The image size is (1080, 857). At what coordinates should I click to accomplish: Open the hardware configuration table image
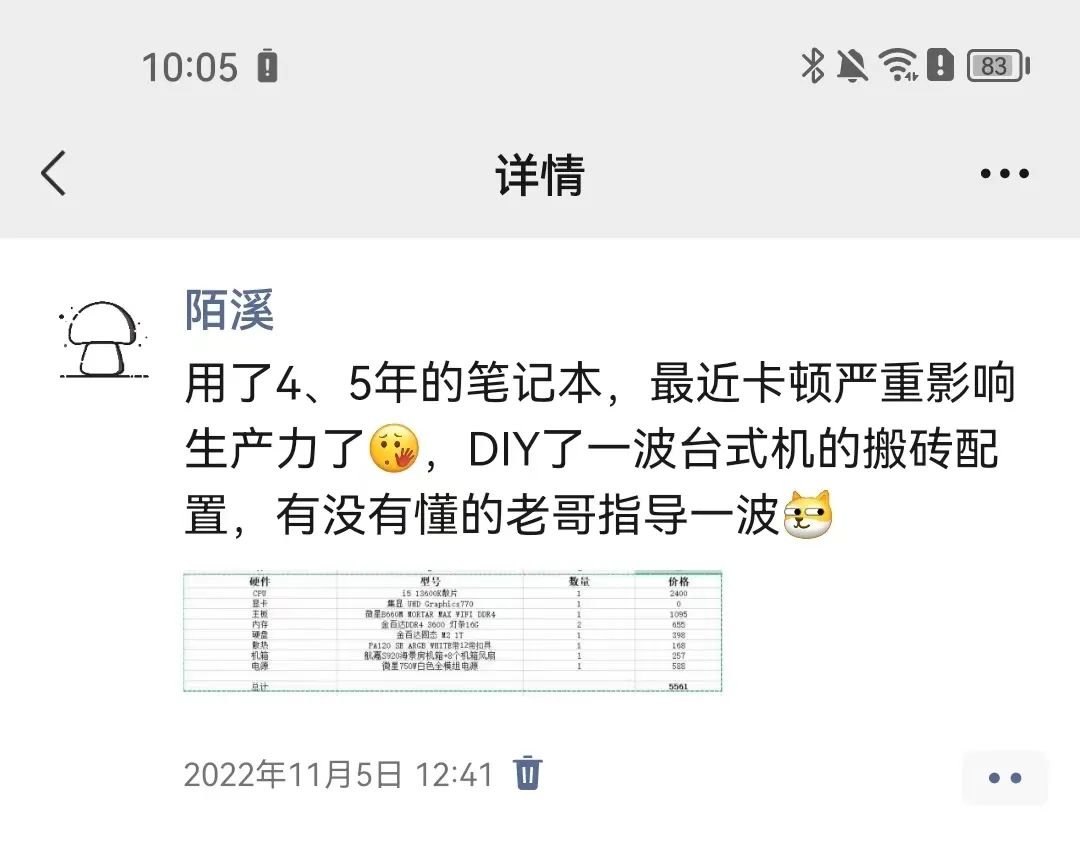tap(453, 632)
